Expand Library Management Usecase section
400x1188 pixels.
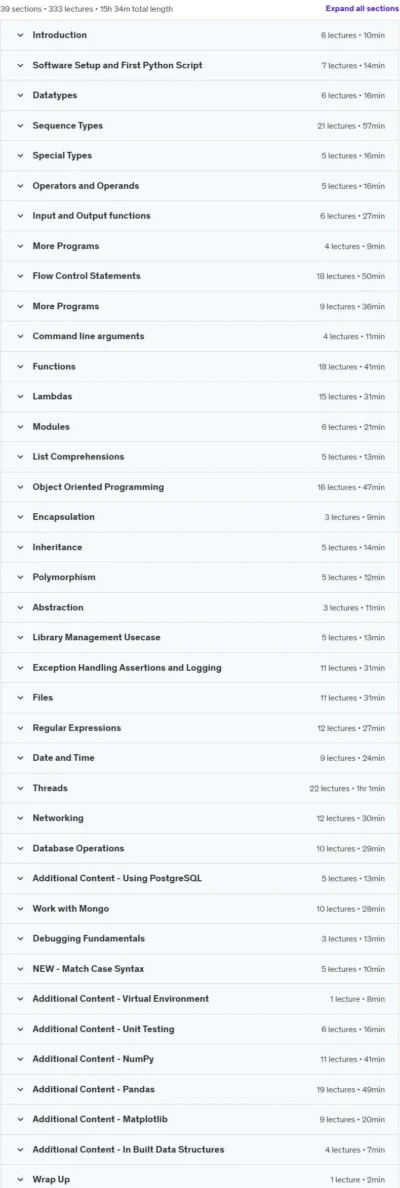(x=200, y=637)
